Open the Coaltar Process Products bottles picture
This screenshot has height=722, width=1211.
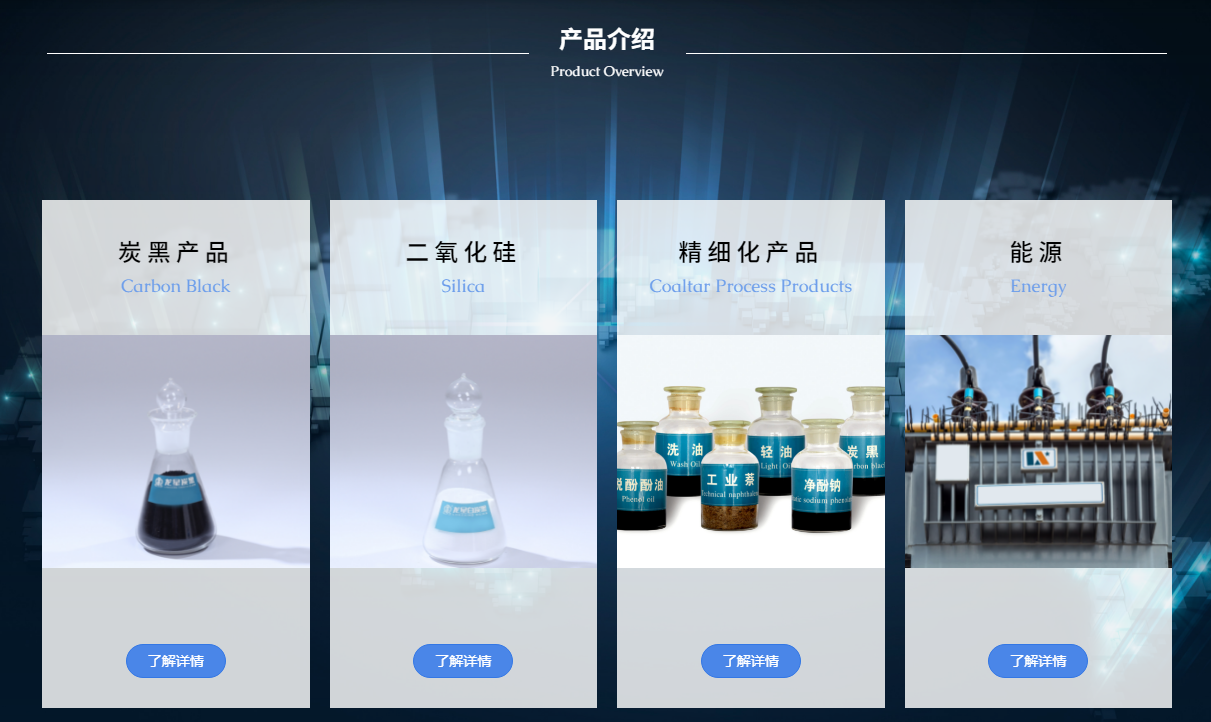point(751,452)
